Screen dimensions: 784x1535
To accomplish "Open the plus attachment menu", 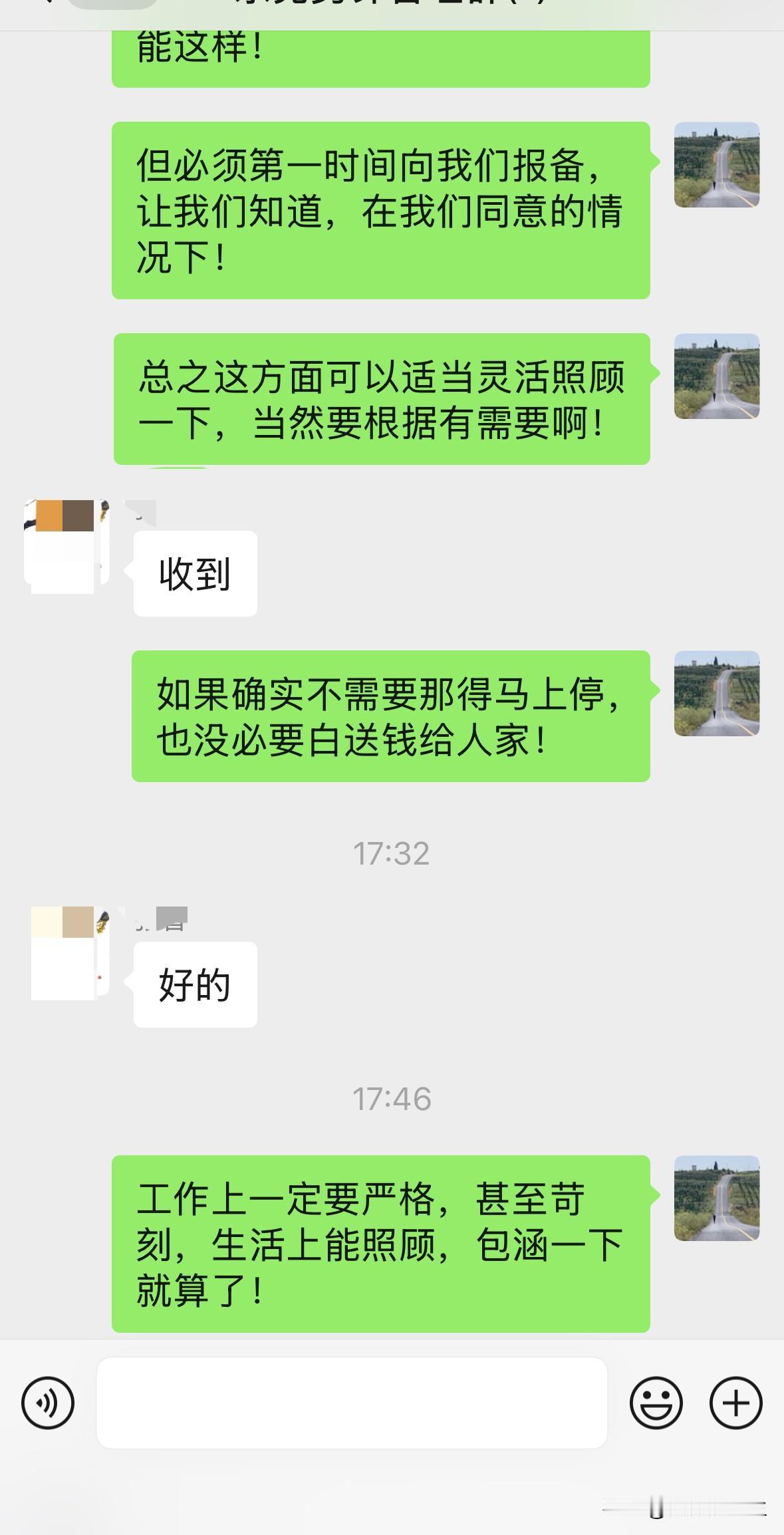I will [x=735, y=1403].
